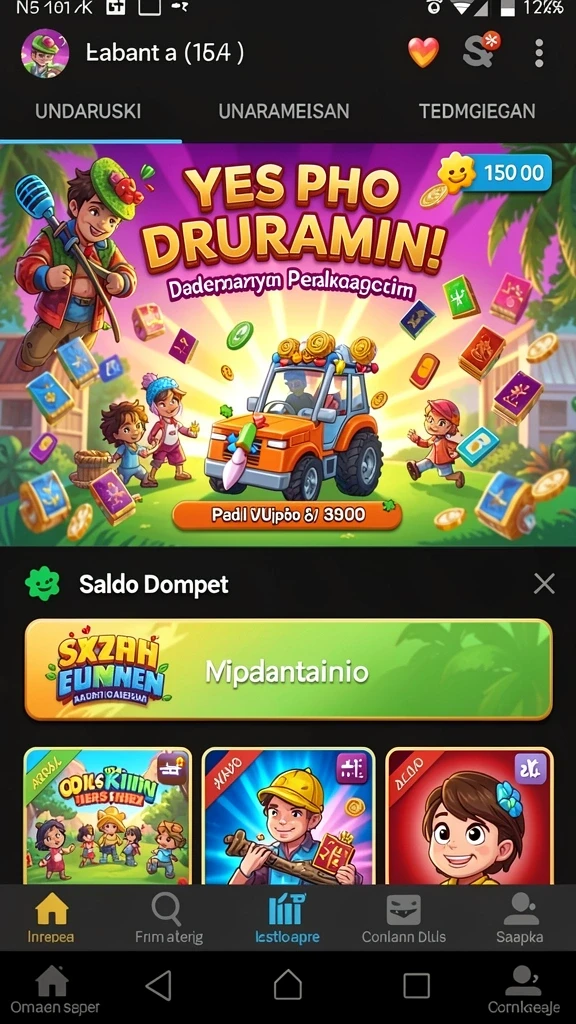Switch to the TEDMGIEGAN tab
Screen dimensions: 576x1024
tap(477, 111)
